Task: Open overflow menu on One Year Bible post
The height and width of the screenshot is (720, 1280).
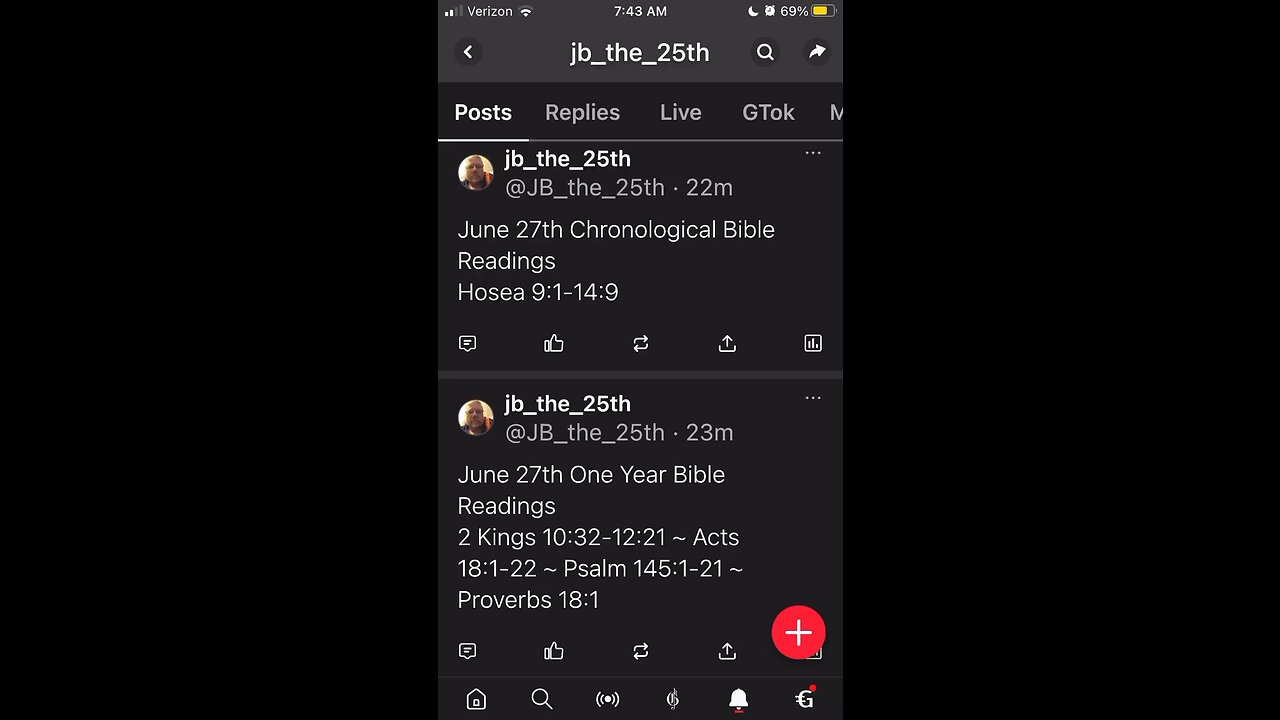Action: coord(813,398)
